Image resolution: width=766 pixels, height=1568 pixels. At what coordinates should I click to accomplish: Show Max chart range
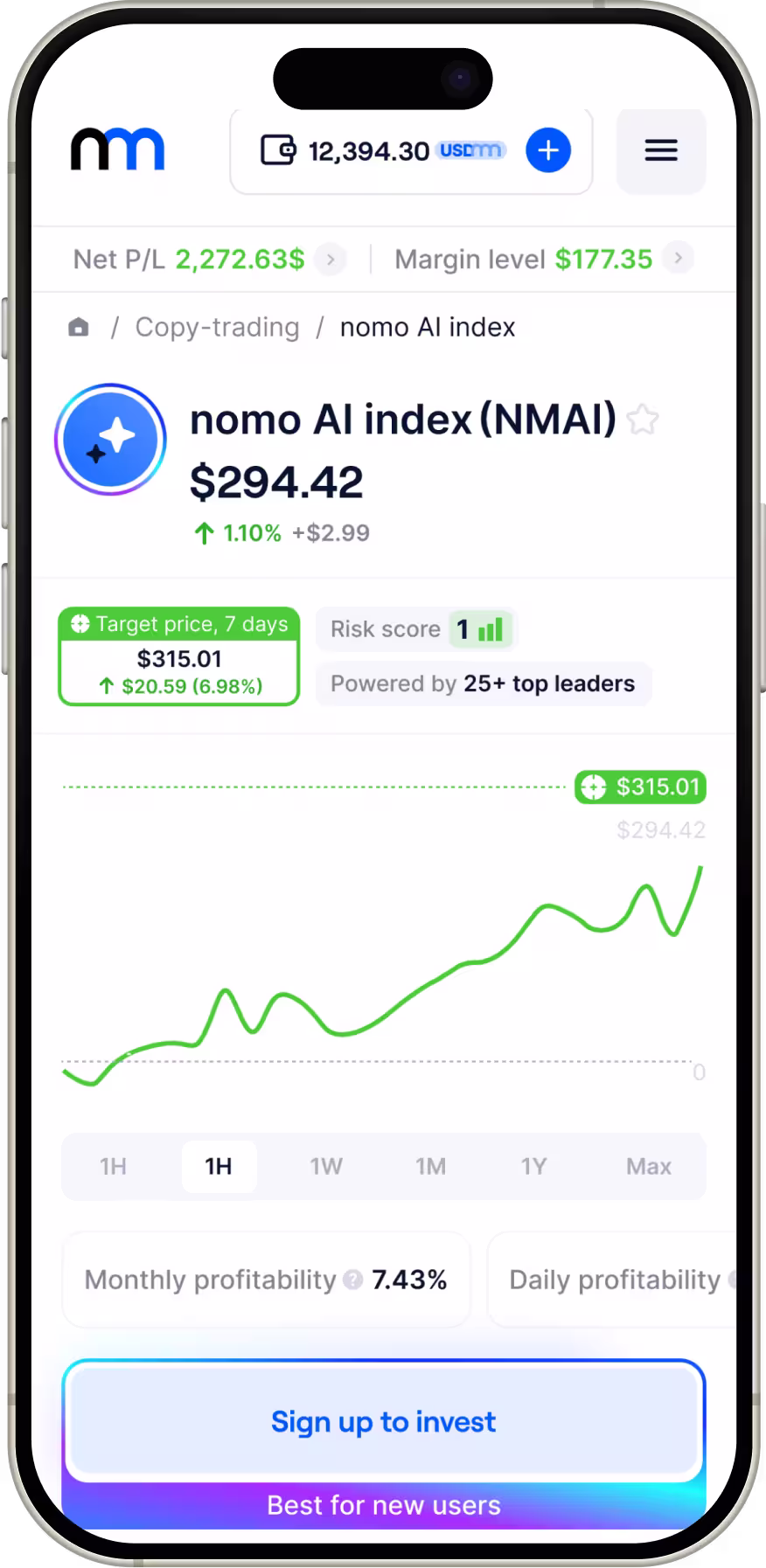pyautogui.click(x=648, y=1167)
